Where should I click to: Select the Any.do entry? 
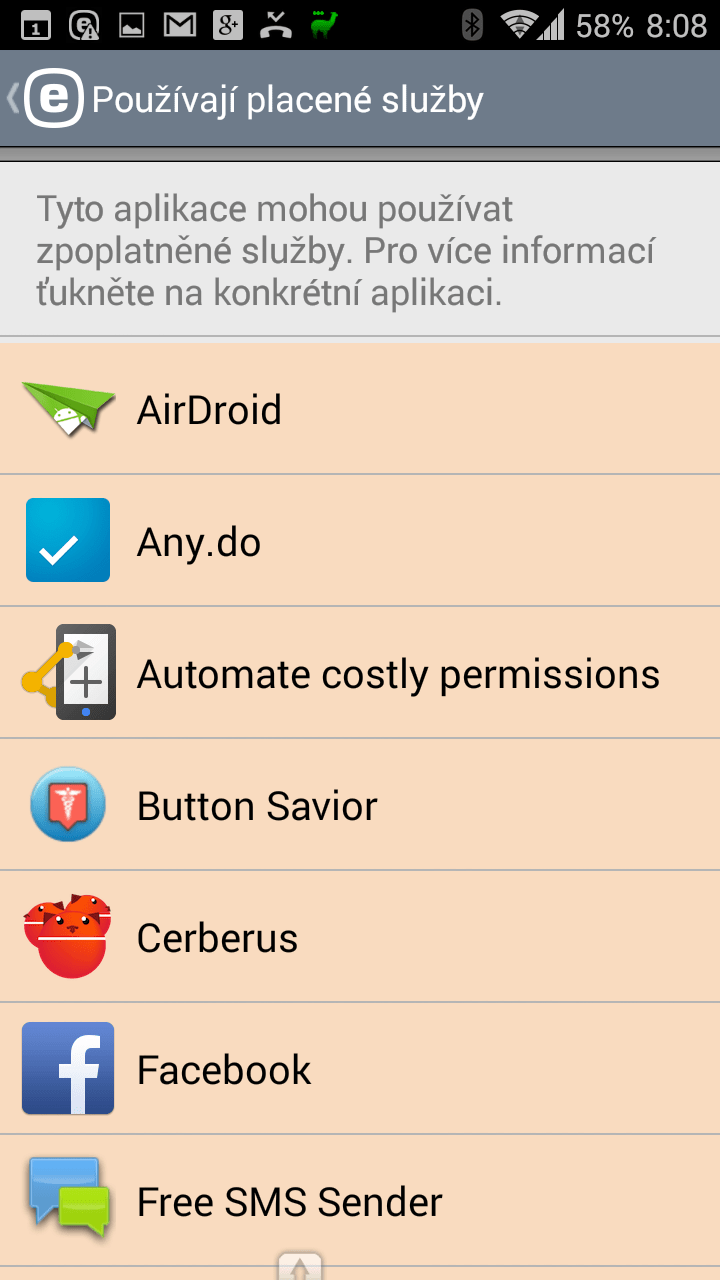coord(360,541)
